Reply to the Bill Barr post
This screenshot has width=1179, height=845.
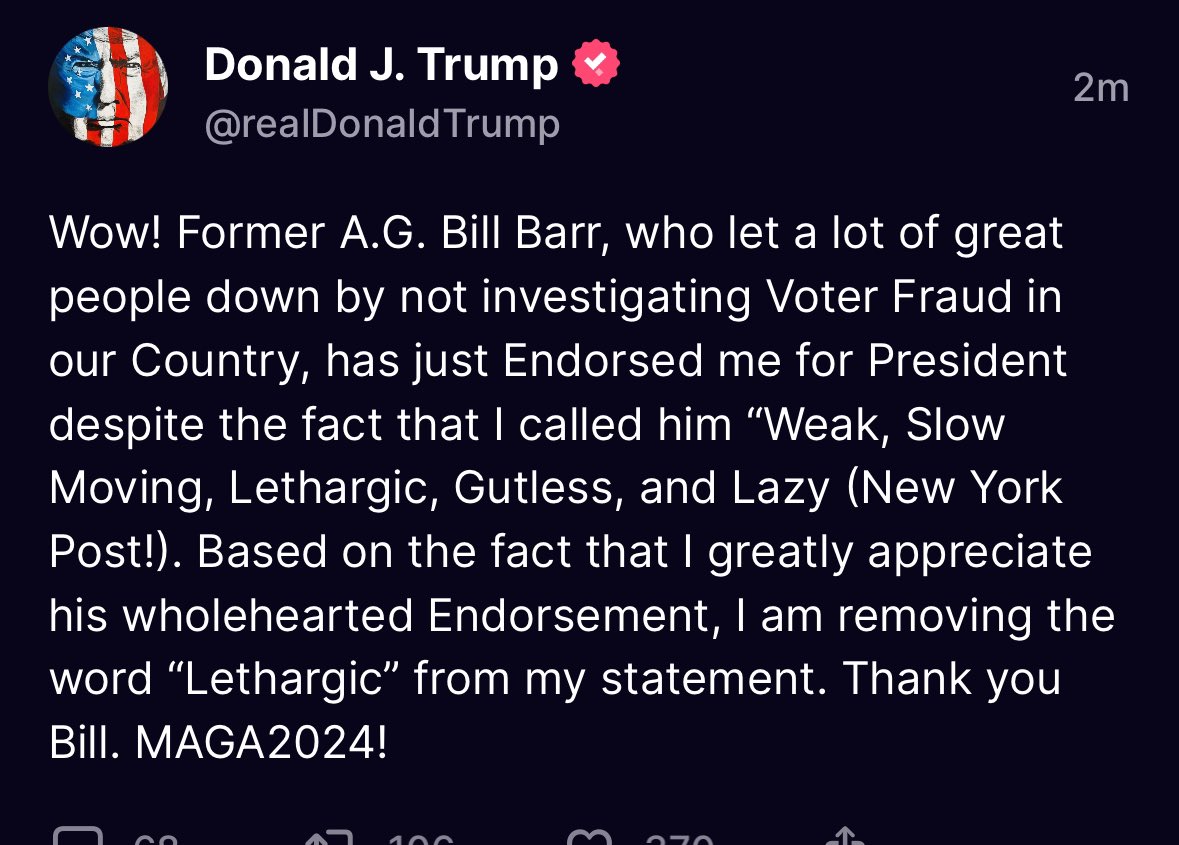tap(79, 838)
